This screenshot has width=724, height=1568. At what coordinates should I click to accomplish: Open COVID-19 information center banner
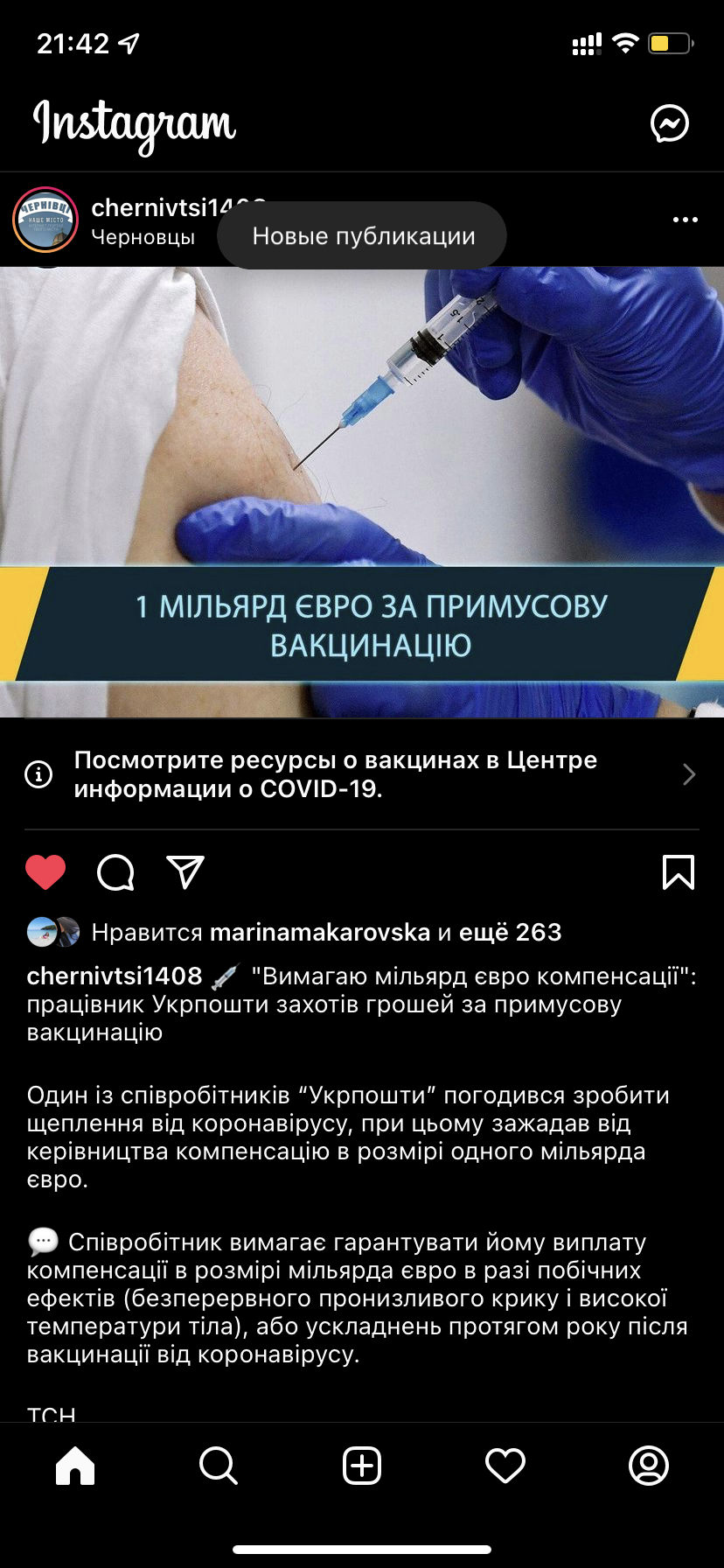362,774
